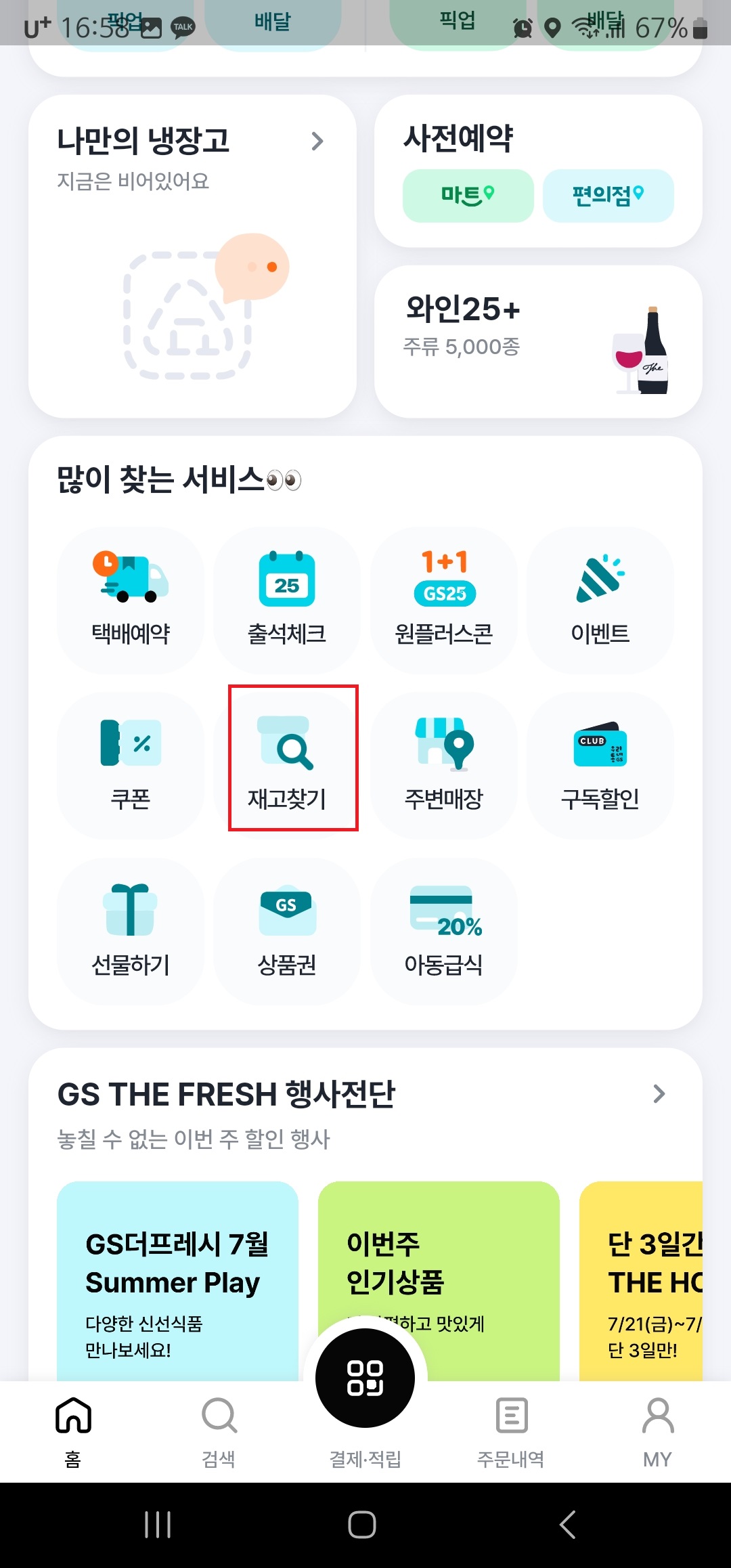Switch to the 검색 search tab
Viewport: 731px width, 1568px height.
click(x=218, y=1425)
